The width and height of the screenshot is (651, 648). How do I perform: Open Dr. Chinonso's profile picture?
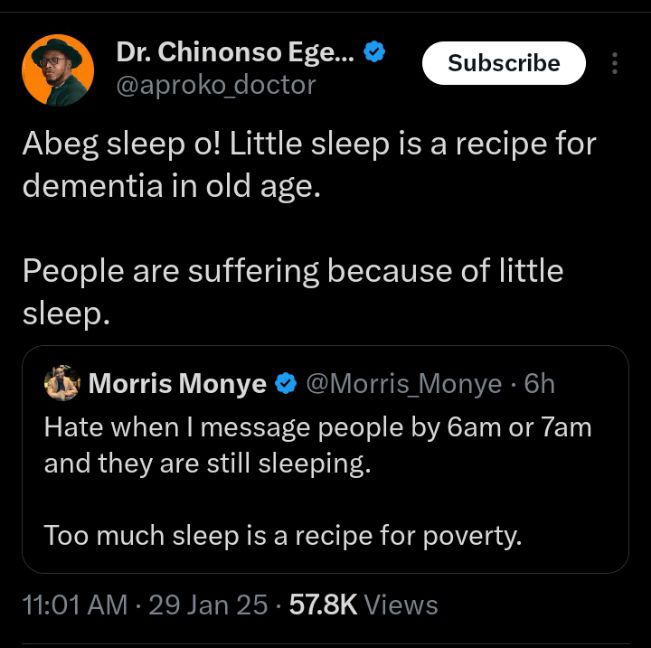pyautogui.click(x=58, y=71)
